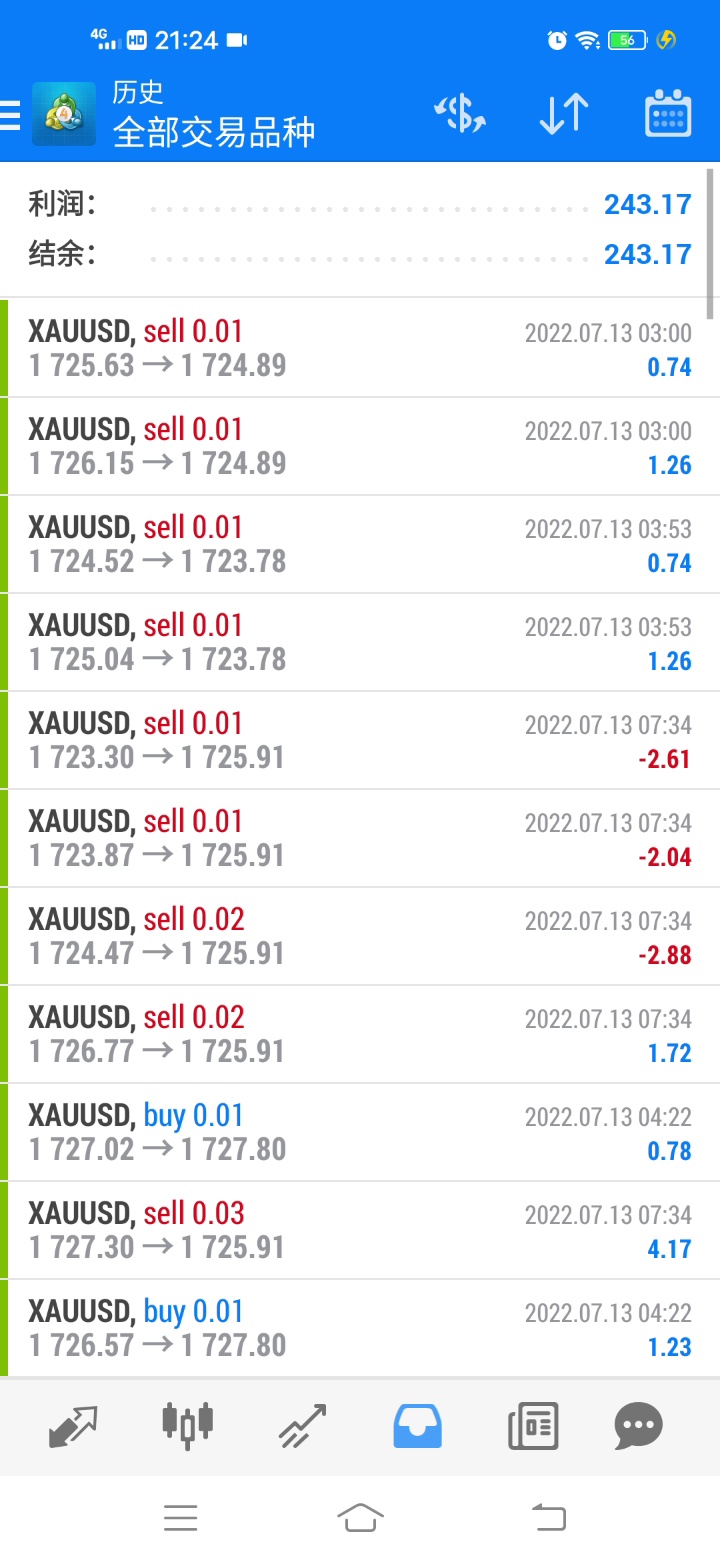This screenshot has width=720, height=1560.
Task: Open the sell trade opened at 1 725.04
Action: pos(360,642)
